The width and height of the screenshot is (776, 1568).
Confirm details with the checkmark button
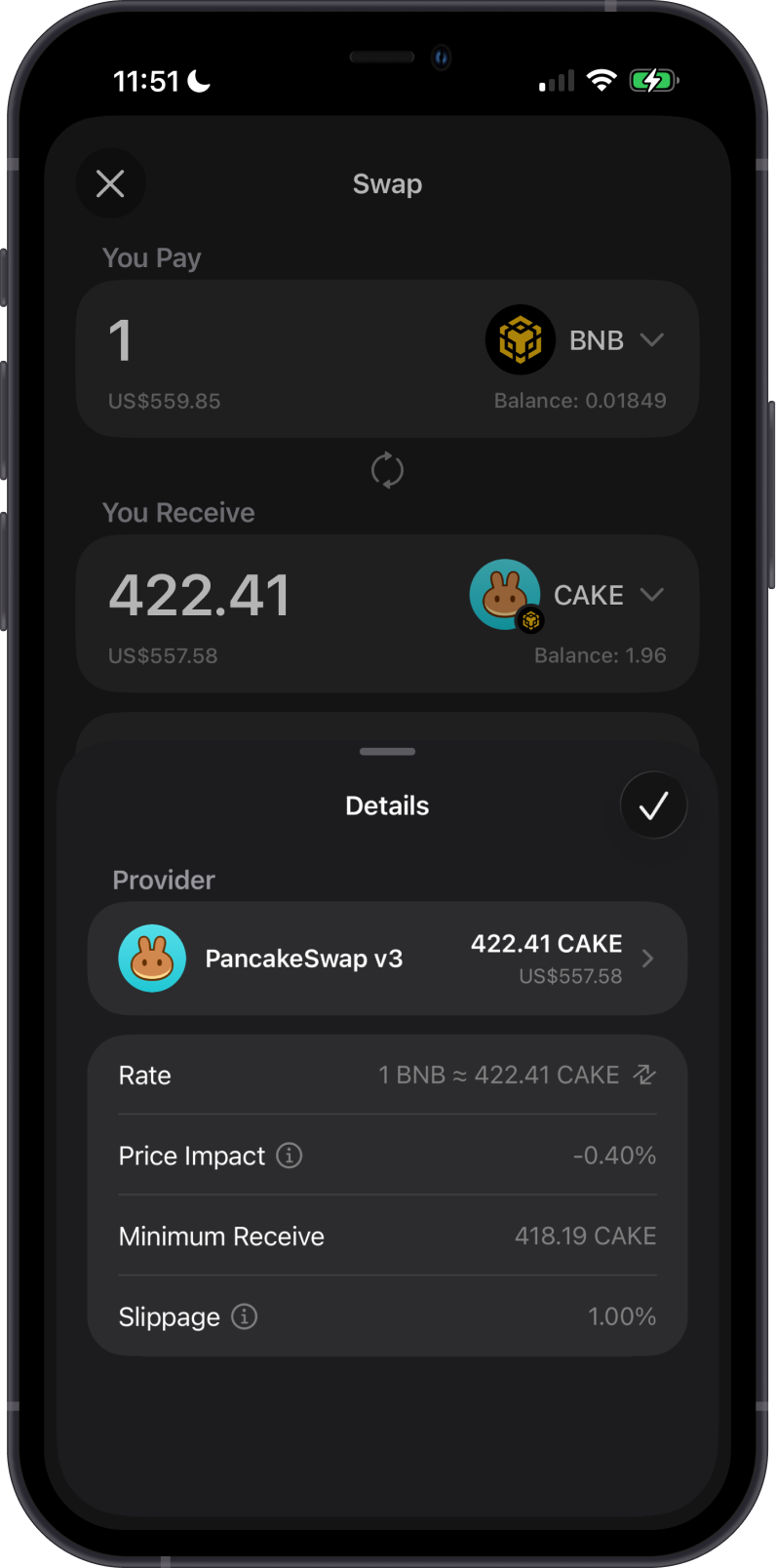tap(653, 805)
